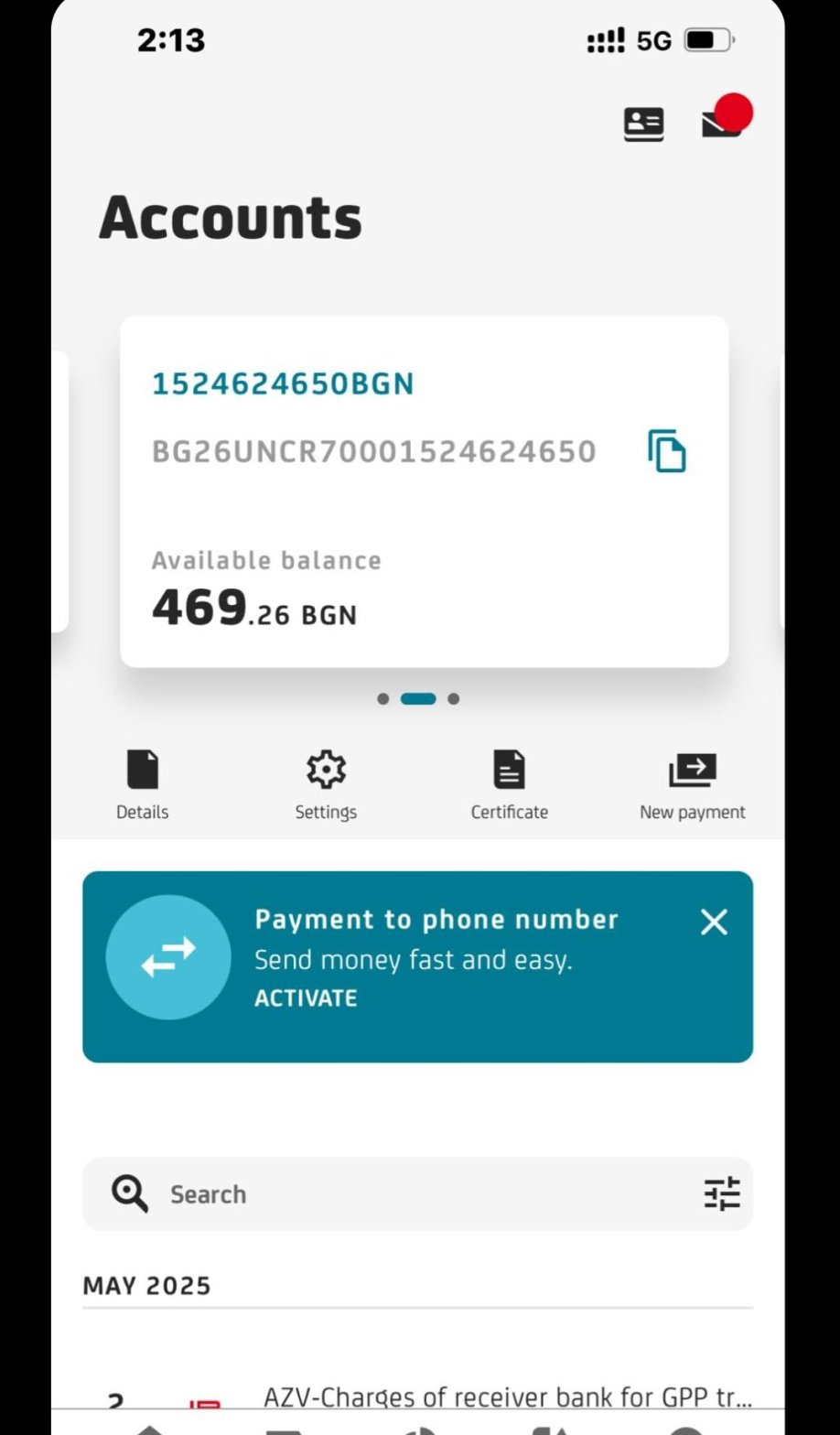This screenshot has height=1435, width=840.
Task: Open the ID card icon
Action: 643,124
